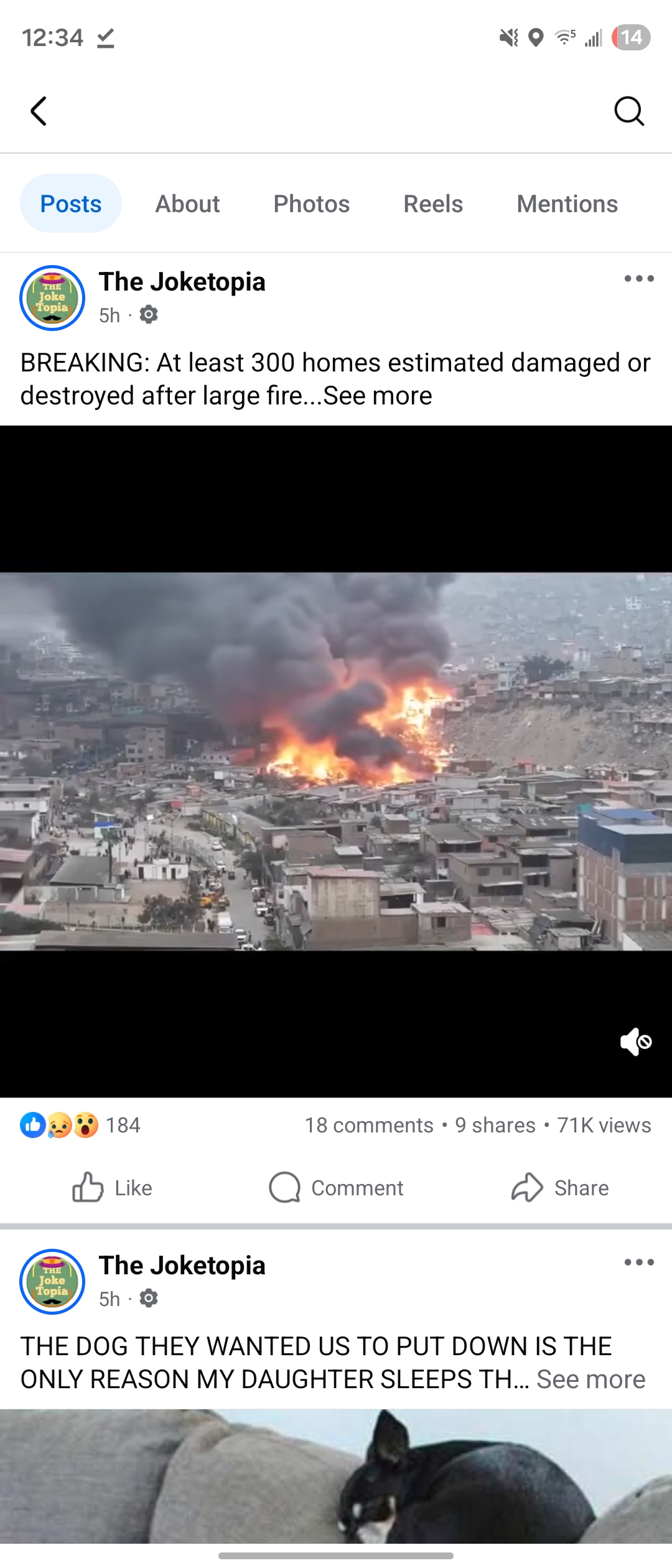
Task: Select the Posts tab
Action: pos(71,203)
